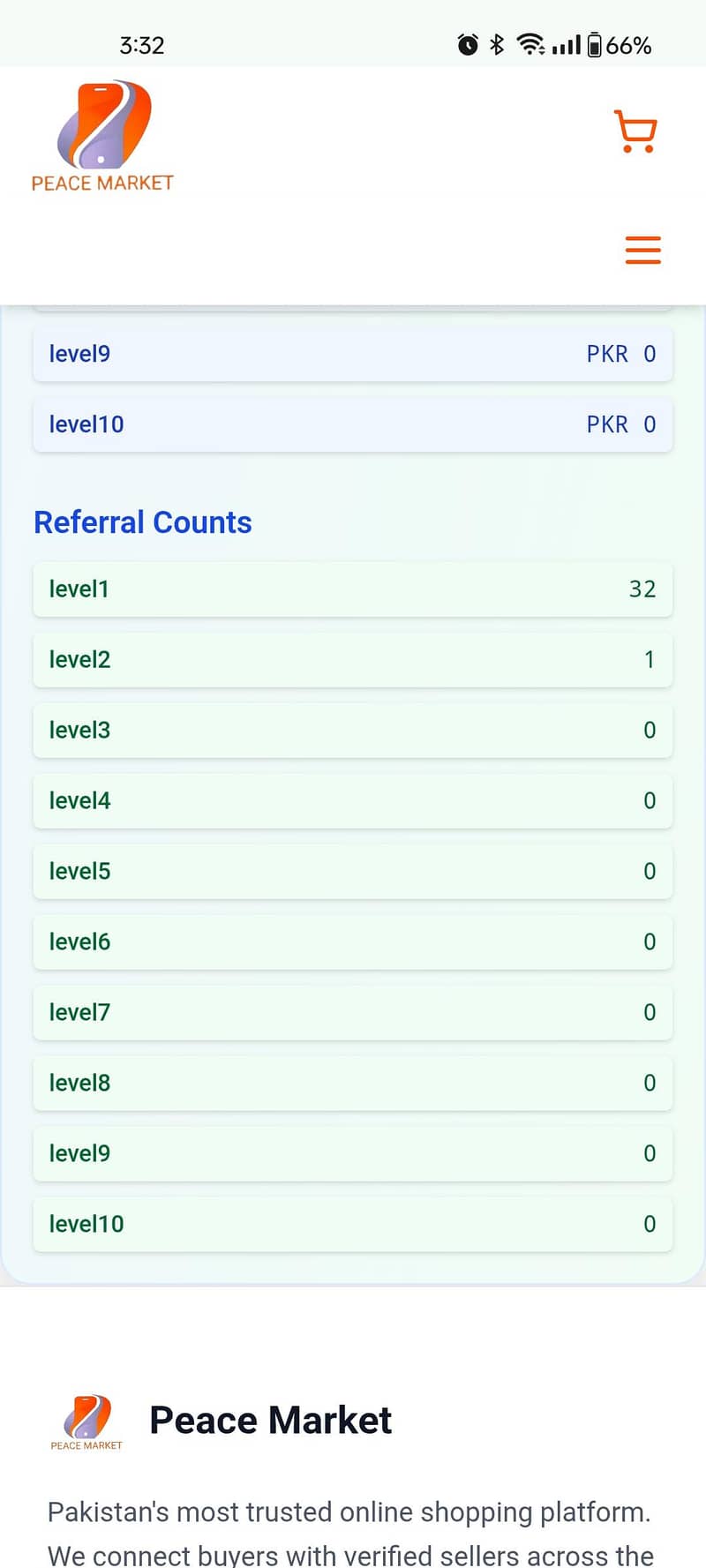Open the hamburger navigation menu
706x1568 pixels.
(642, 251)
